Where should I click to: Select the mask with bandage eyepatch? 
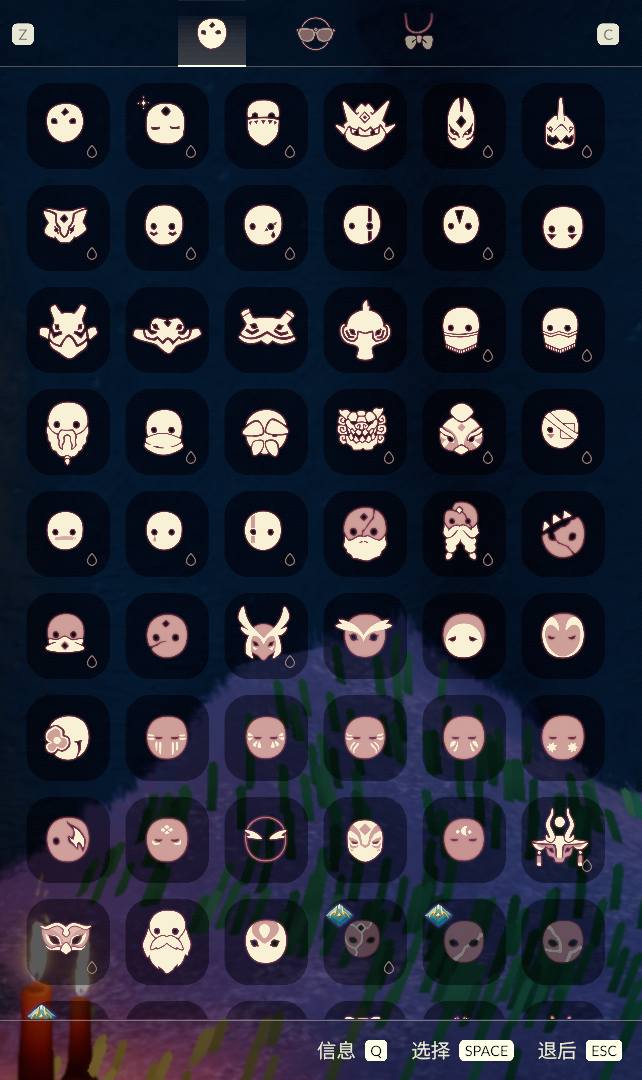[562, 431]
